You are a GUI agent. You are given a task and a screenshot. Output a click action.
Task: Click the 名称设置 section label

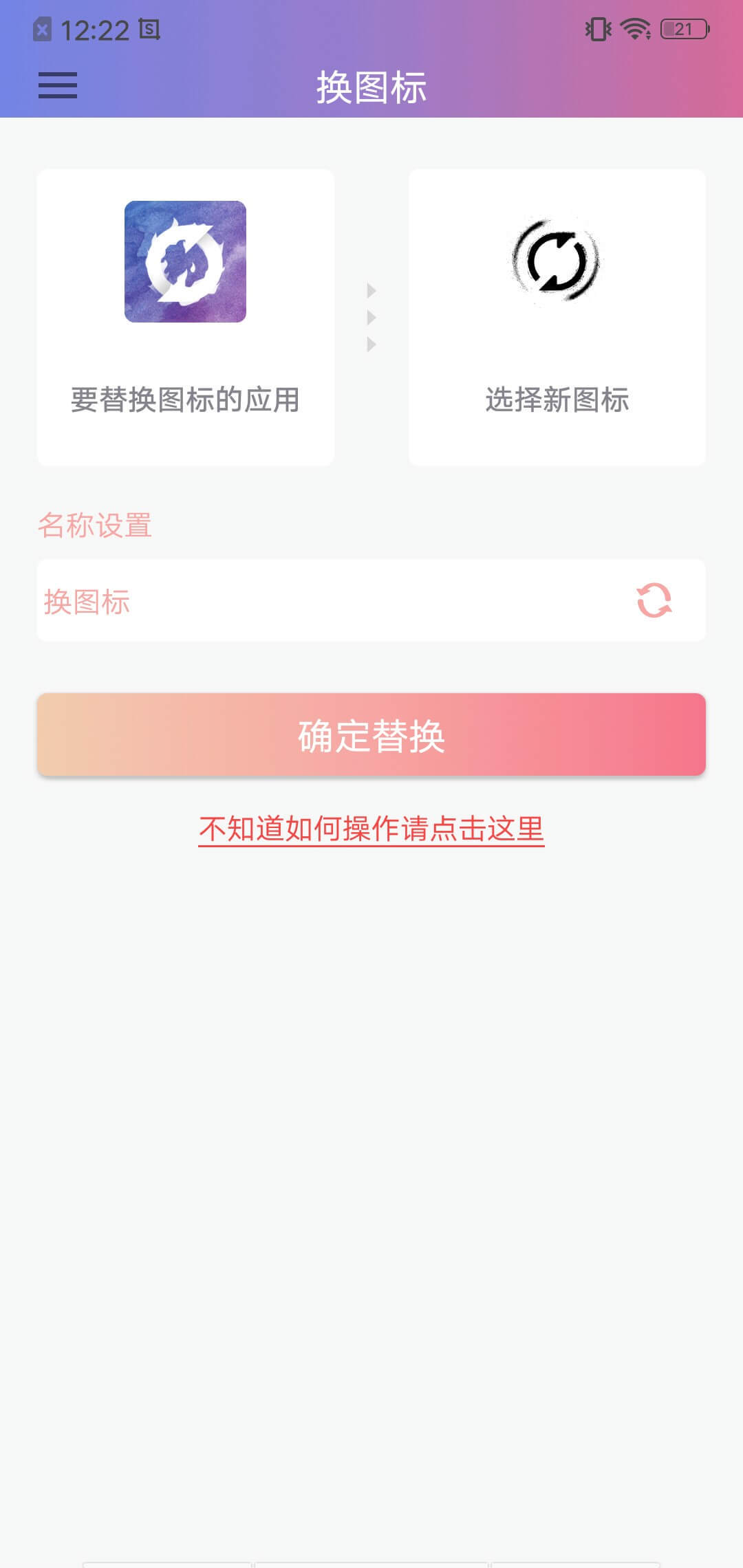[x=96, y=526]
